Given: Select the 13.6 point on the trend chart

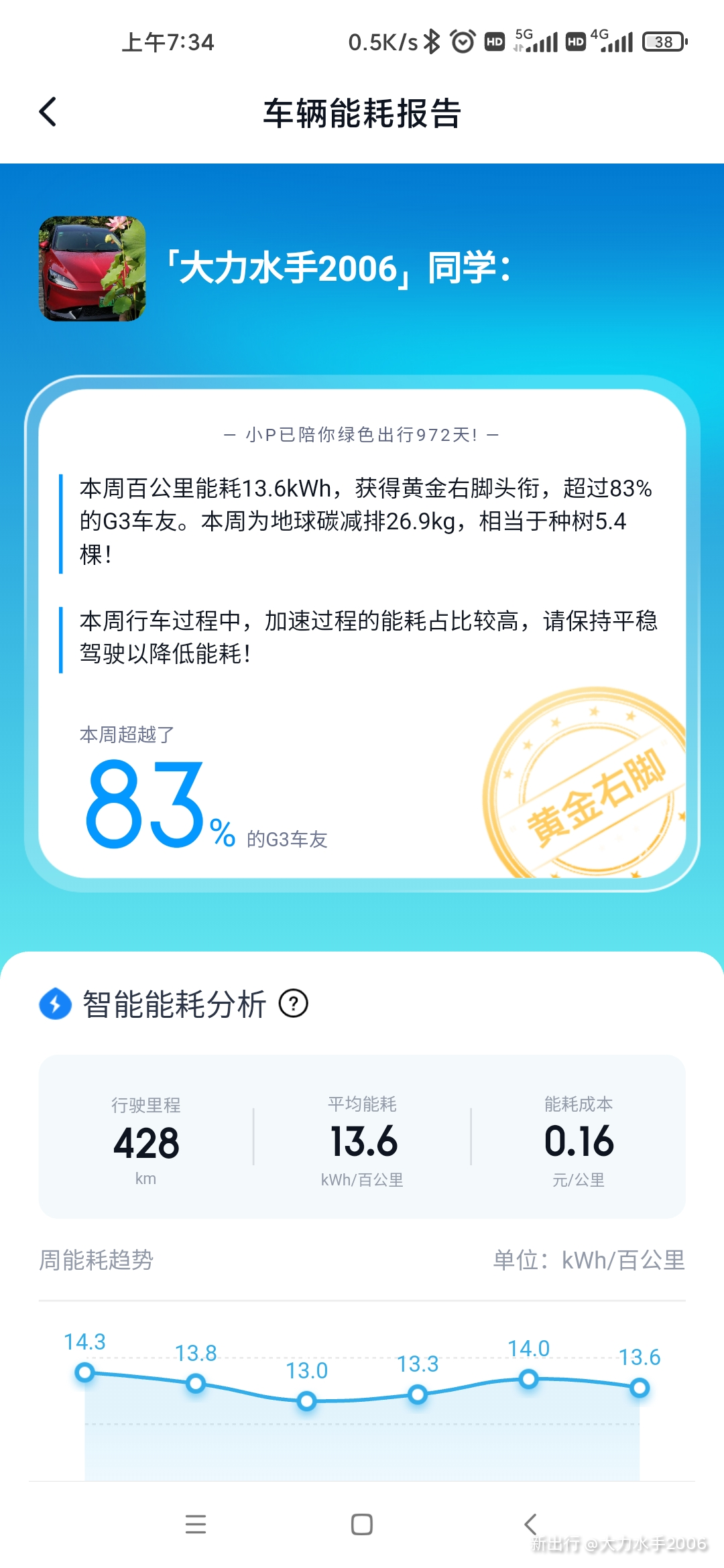Looking at the screenshot, I should pyautogui.click(x=640, y=1388).
